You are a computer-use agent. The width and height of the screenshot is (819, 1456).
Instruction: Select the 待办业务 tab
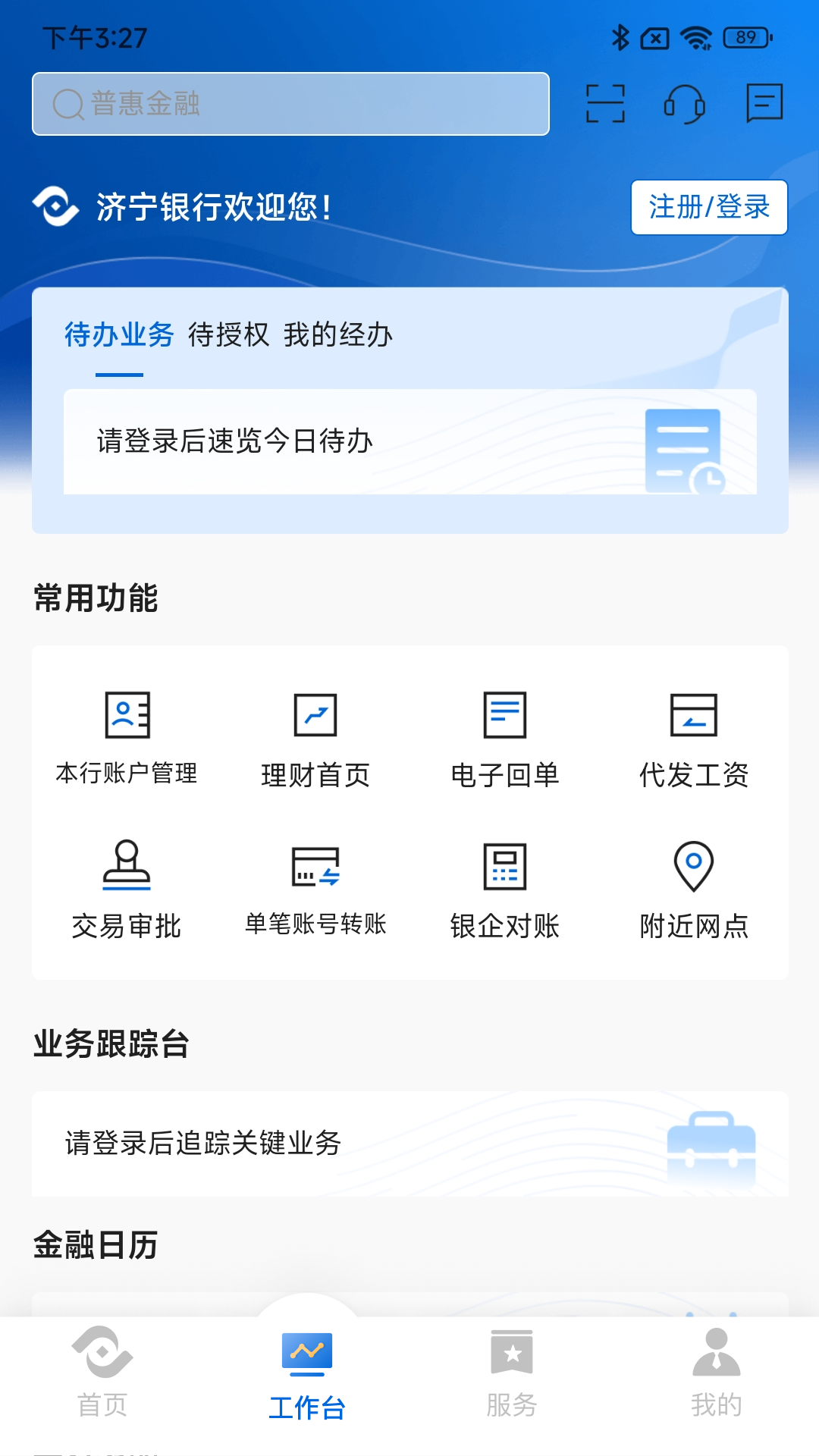(x=119, y=334)
